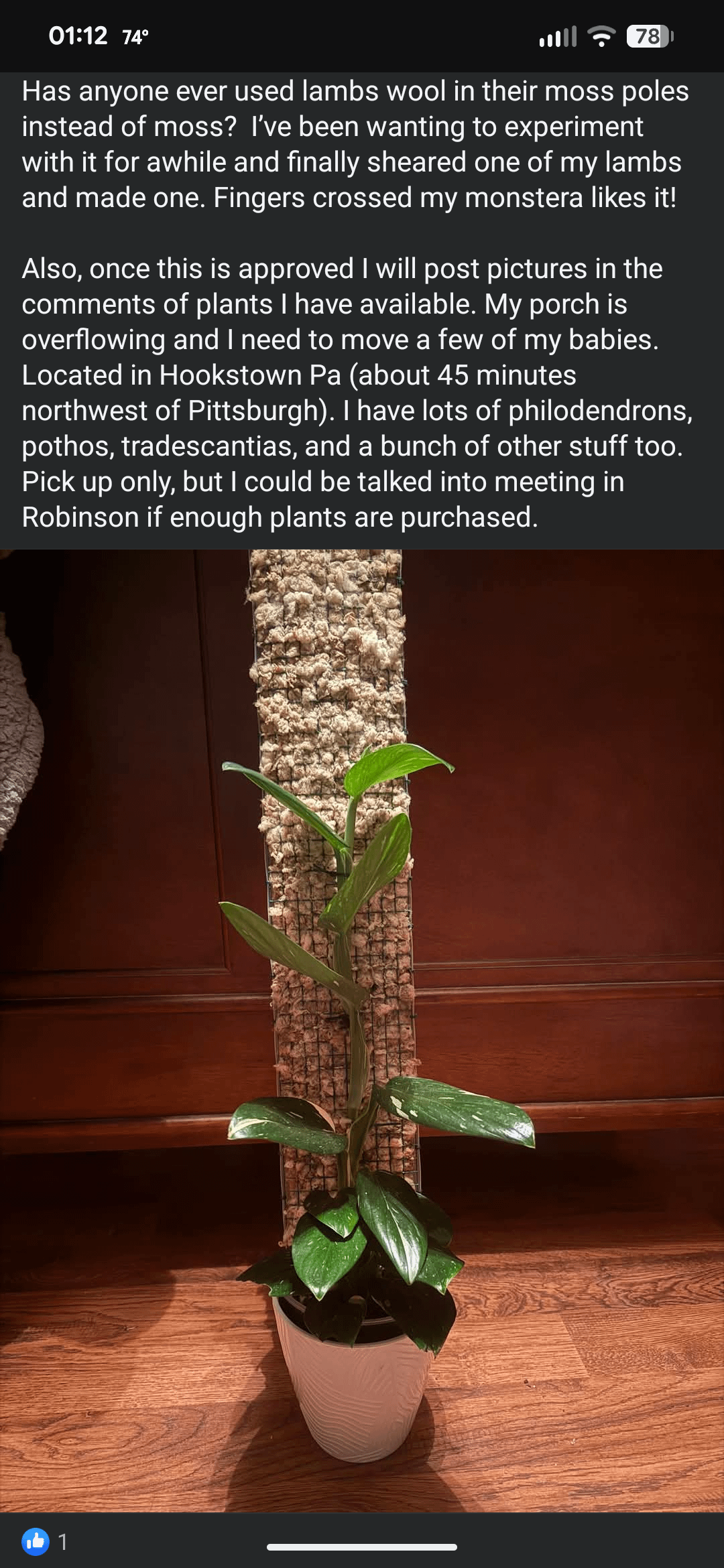Open the monstera wool pole photo
The width and height of the screenshot is (724, 1568).
click(x=362, y=1031)
